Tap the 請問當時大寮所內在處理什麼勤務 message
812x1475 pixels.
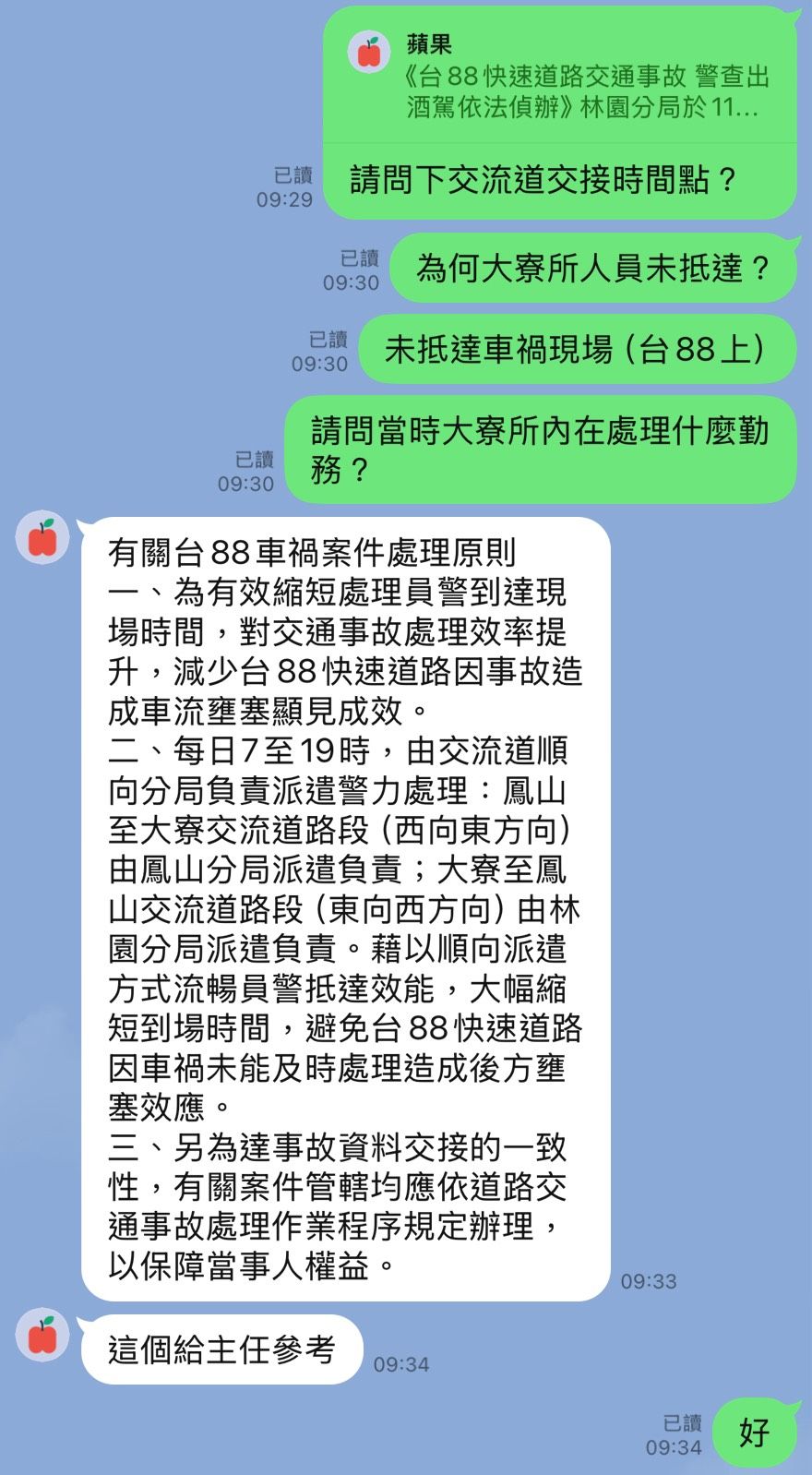(544, 450)
